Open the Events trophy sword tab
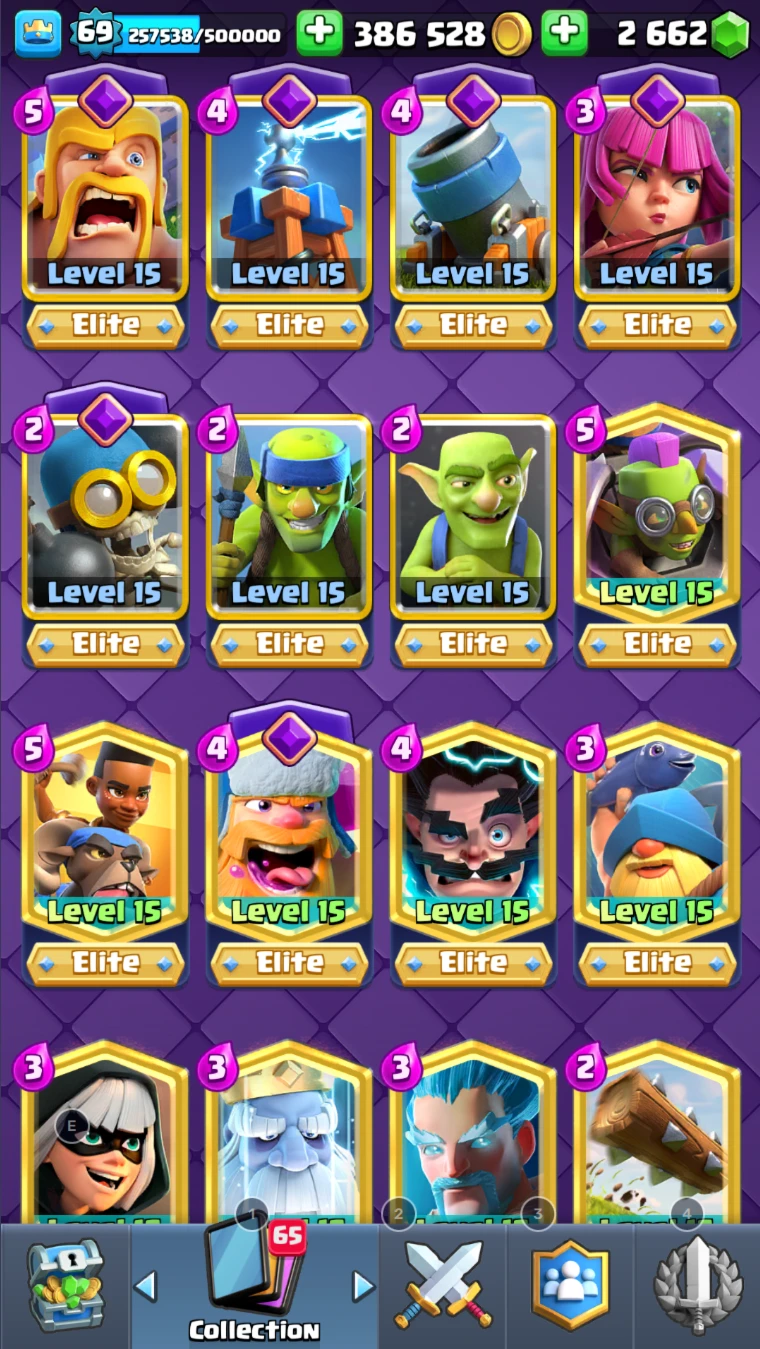Viewport: 760px width, 1349px height. click(697, 1286)
